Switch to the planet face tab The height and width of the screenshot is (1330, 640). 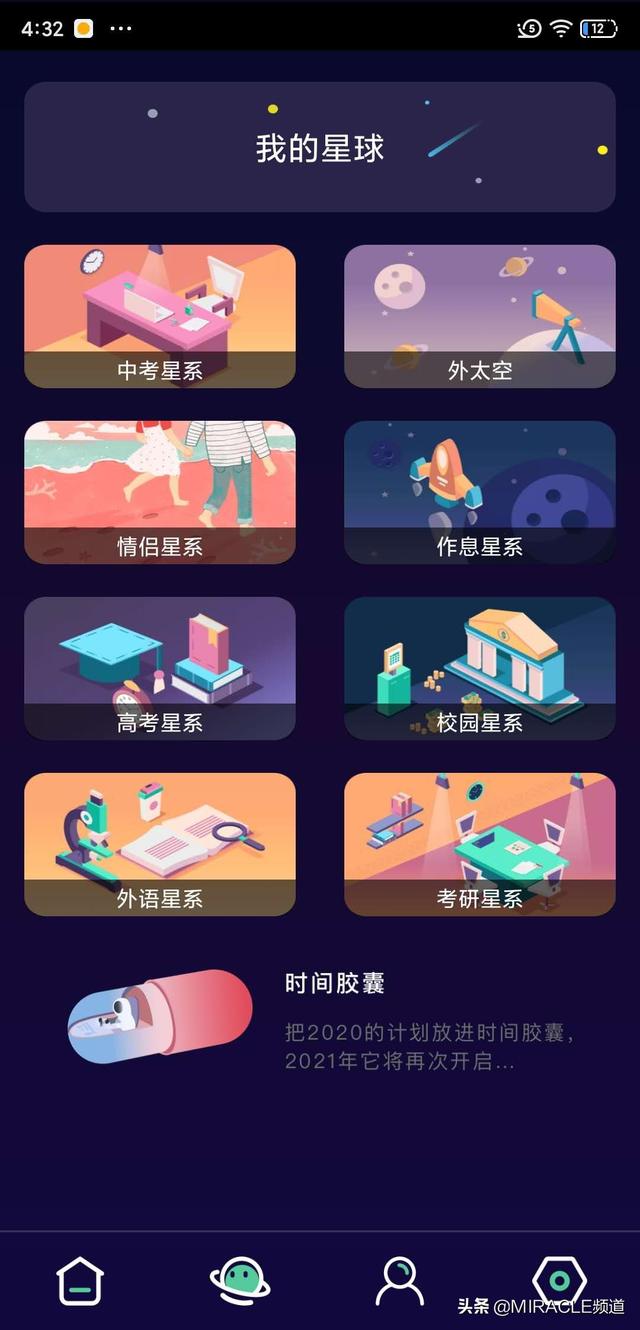tap(240, 1281)
